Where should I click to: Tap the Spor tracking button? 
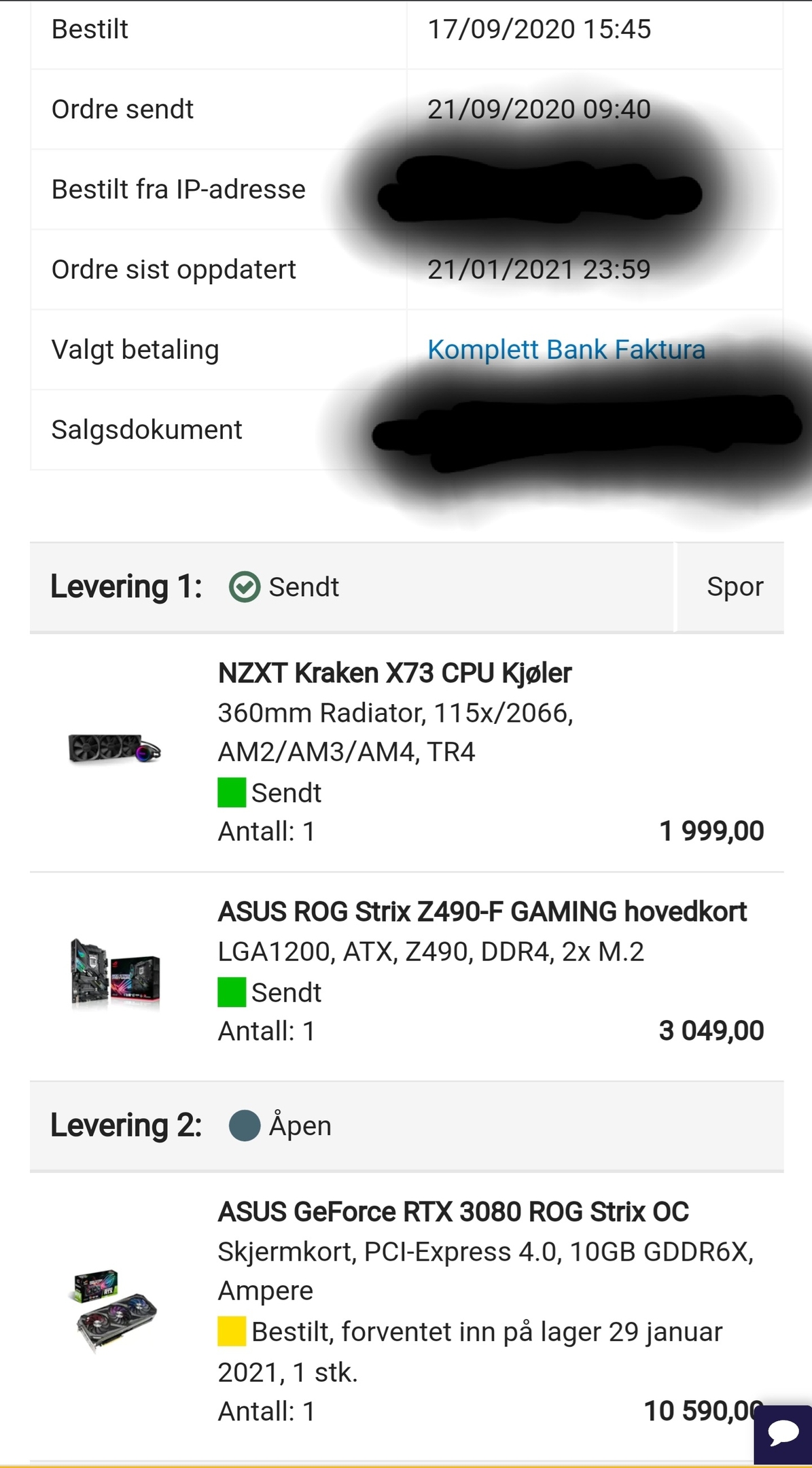pyautogui.click(x=730, y=587)
